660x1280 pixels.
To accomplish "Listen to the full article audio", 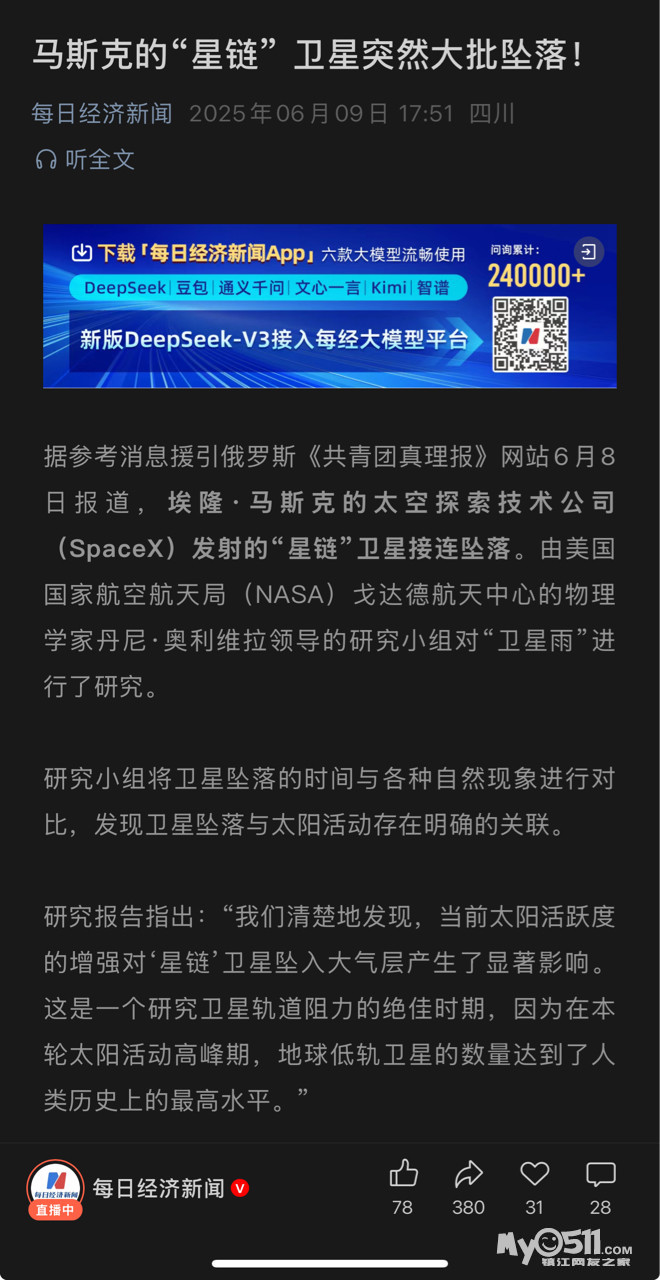I will point(85,160).
